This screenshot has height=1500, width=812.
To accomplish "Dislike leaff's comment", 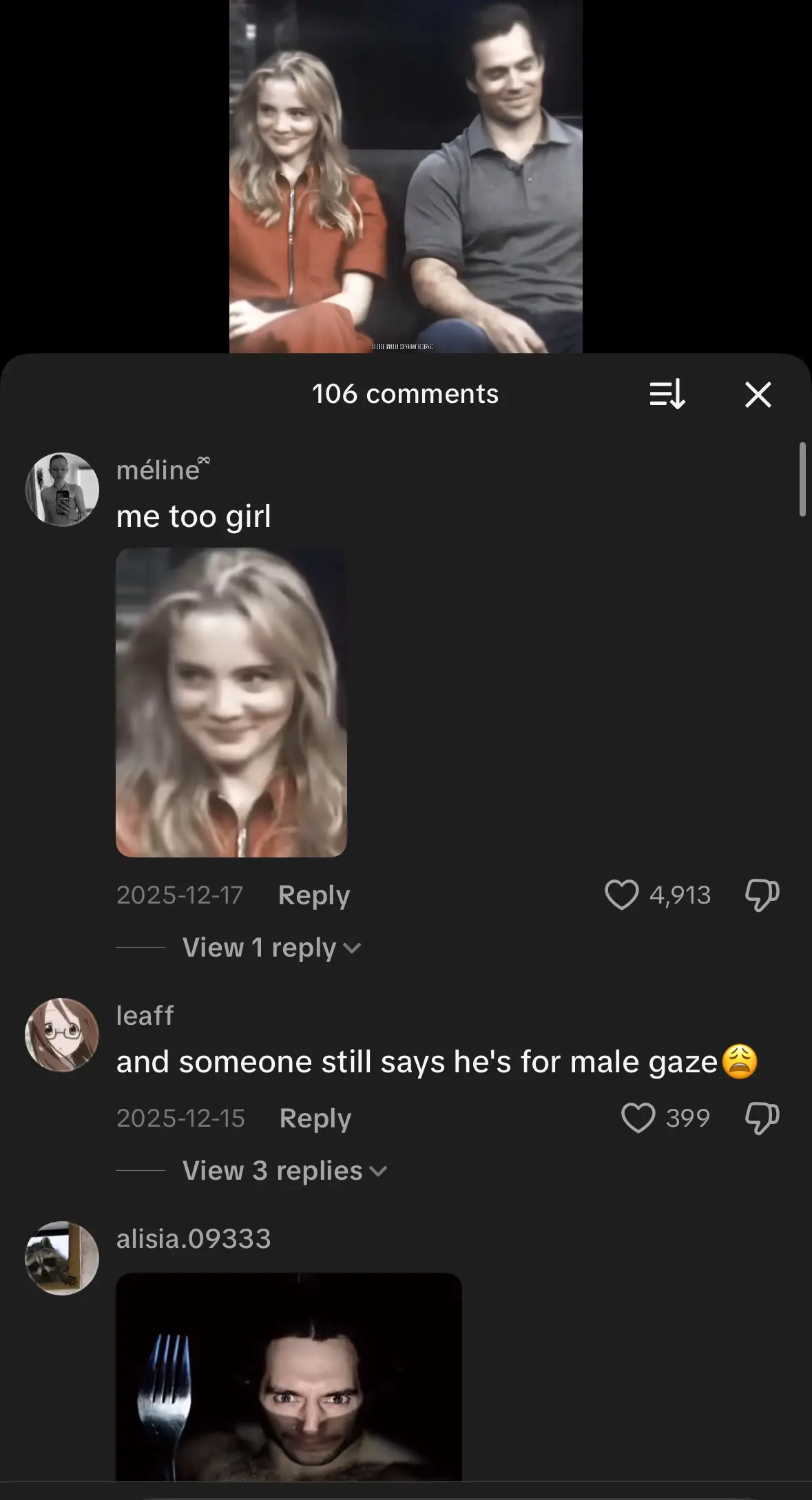I will [x=762, y=1118].
